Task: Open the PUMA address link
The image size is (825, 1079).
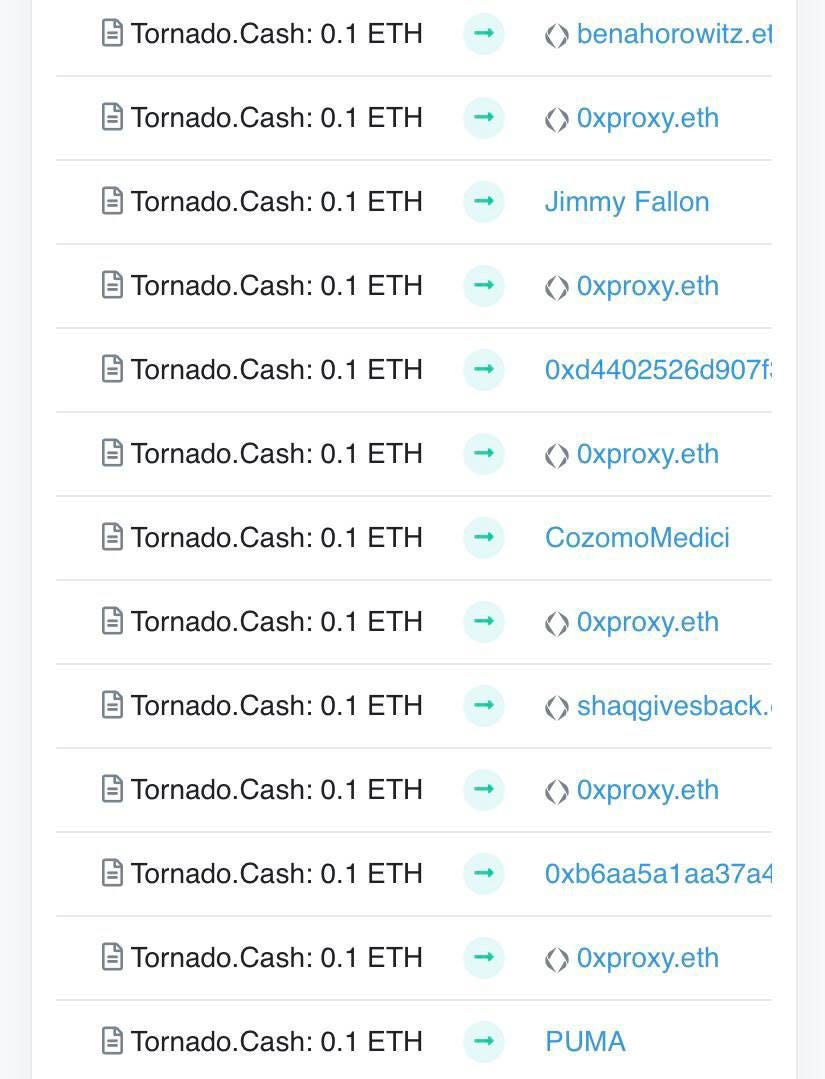Action: 585,1041
